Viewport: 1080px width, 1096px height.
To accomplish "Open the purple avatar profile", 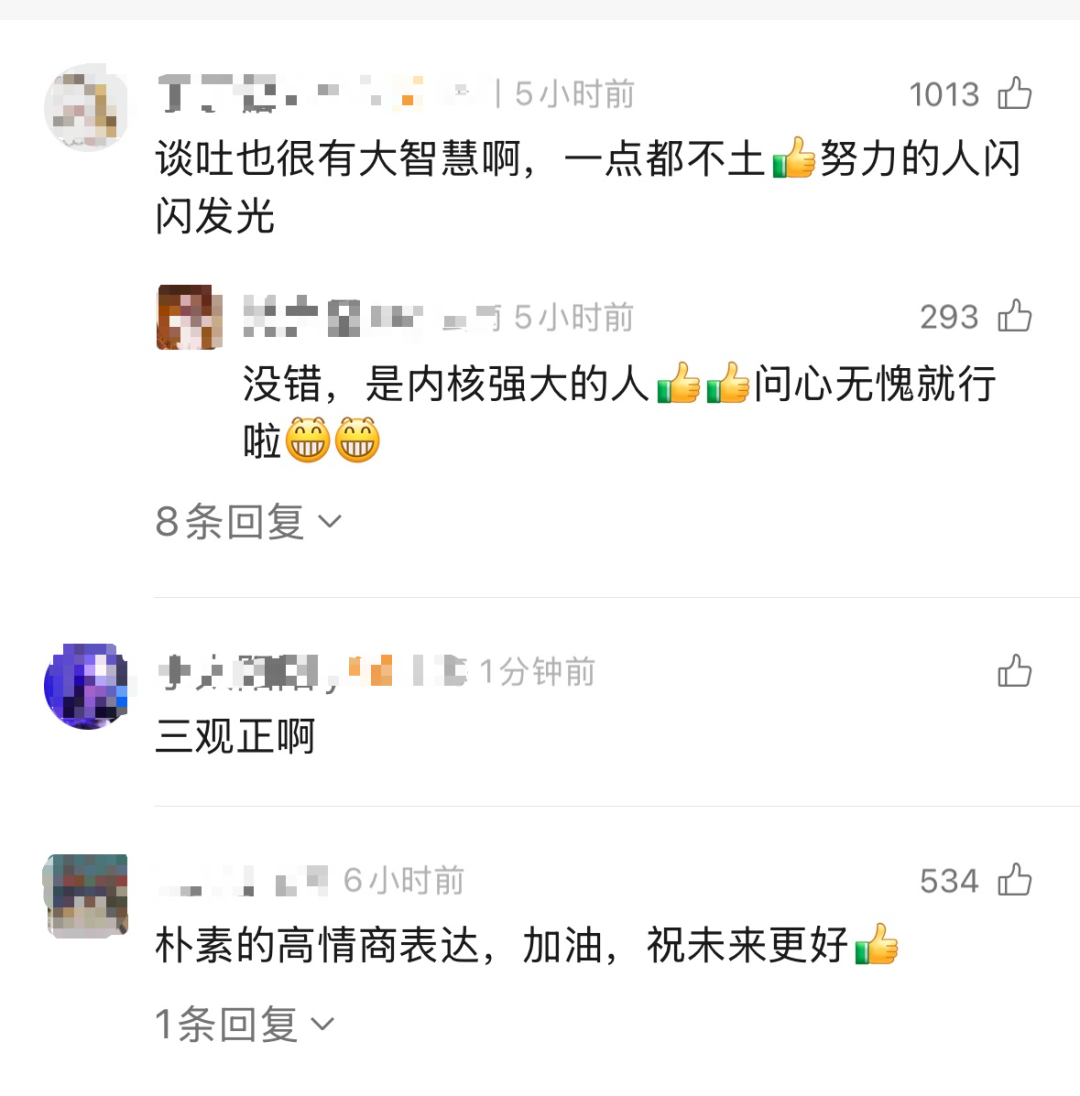I will [86, 686].
